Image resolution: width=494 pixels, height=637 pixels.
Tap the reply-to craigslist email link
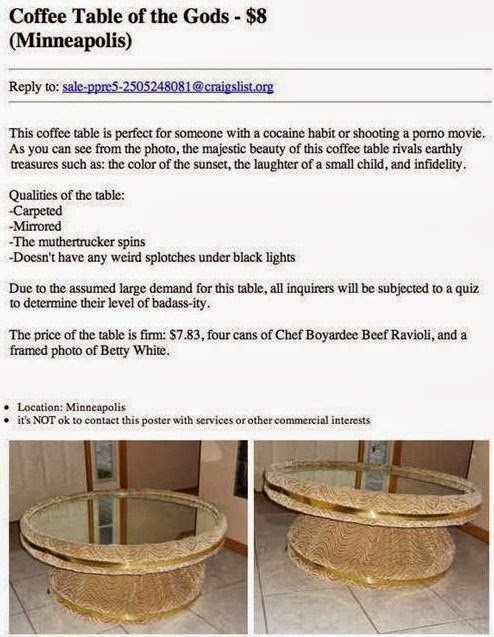(x=168, y=87)
